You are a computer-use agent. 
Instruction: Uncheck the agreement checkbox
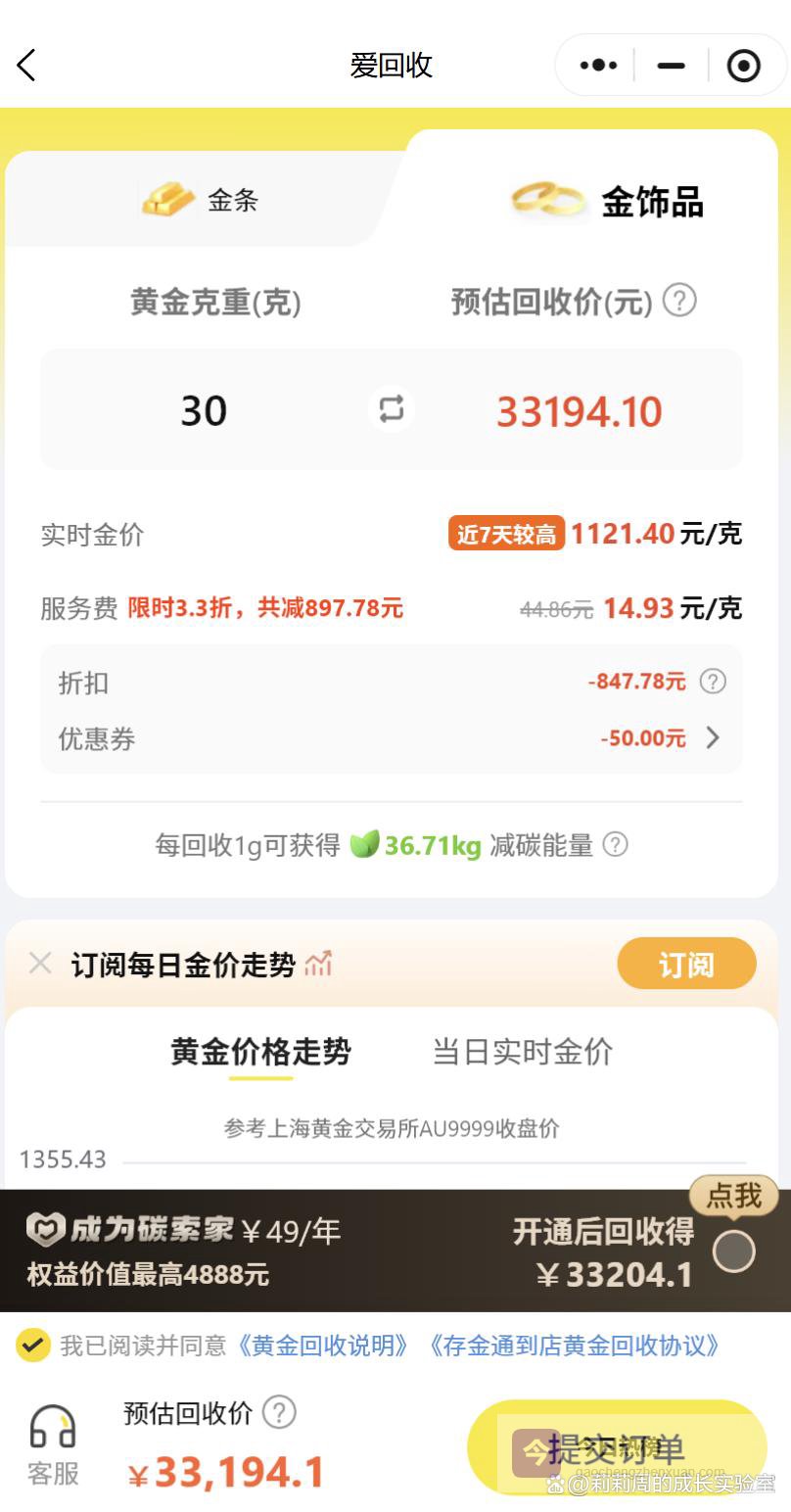click(x=32, y=1346)
